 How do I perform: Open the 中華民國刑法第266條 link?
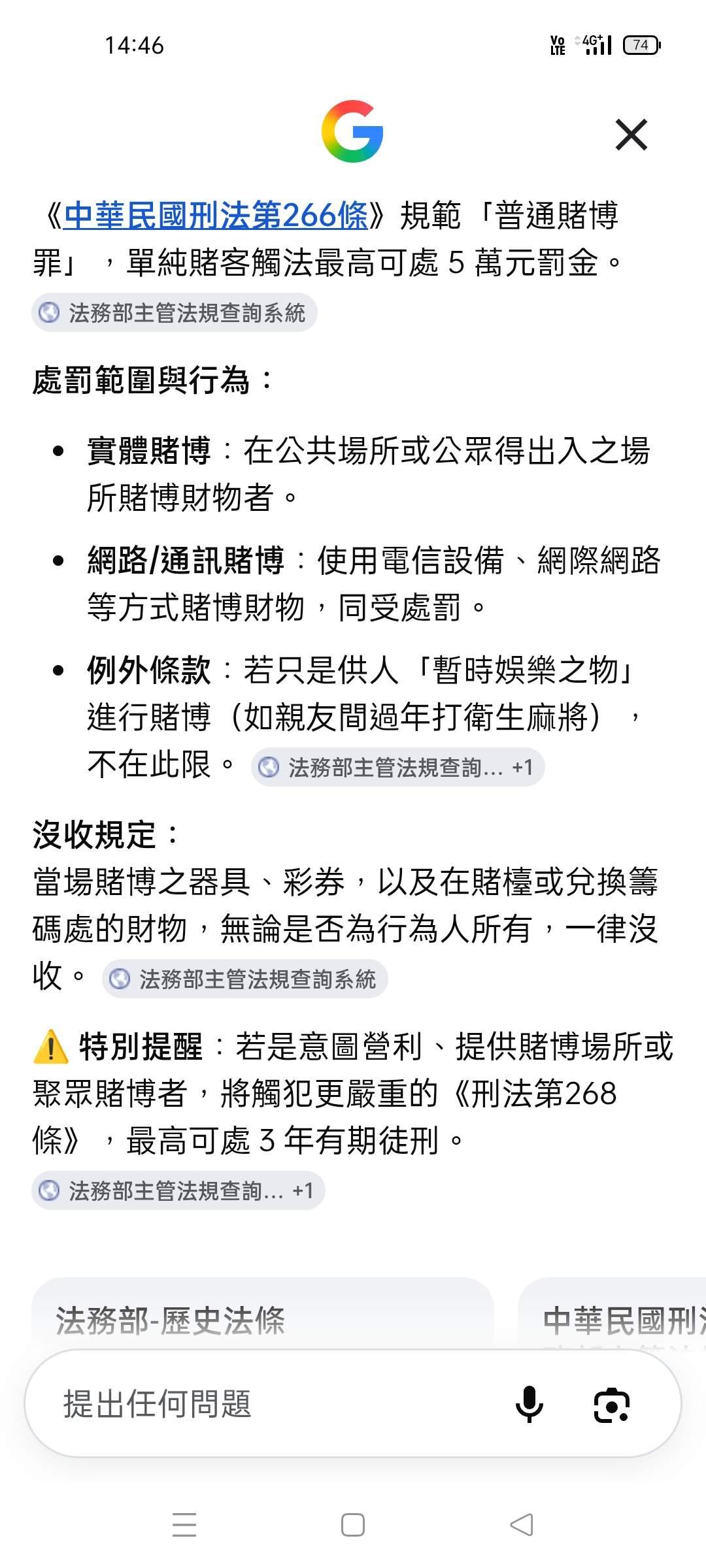pos(216,215)
